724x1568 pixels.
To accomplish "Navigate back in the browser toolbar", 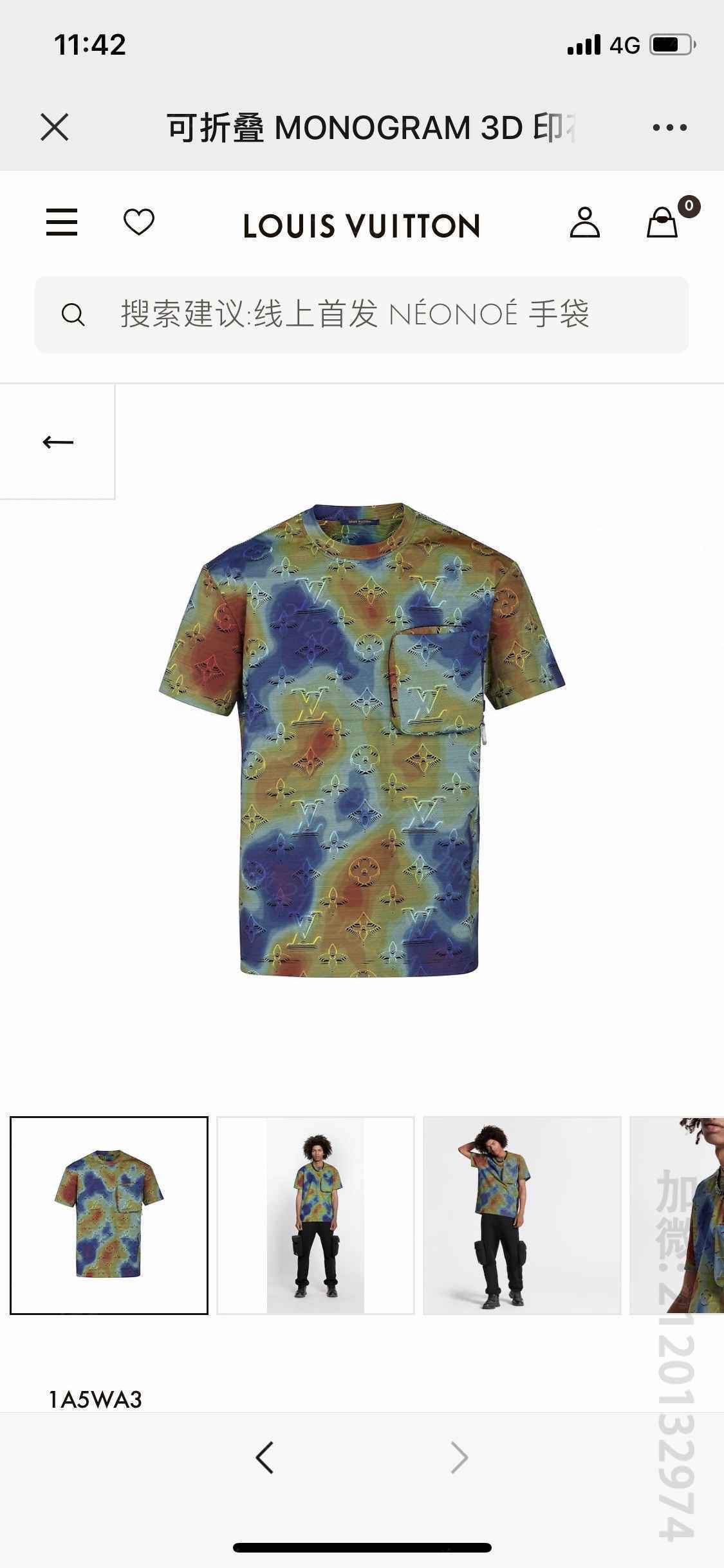I will (265, 1457).
